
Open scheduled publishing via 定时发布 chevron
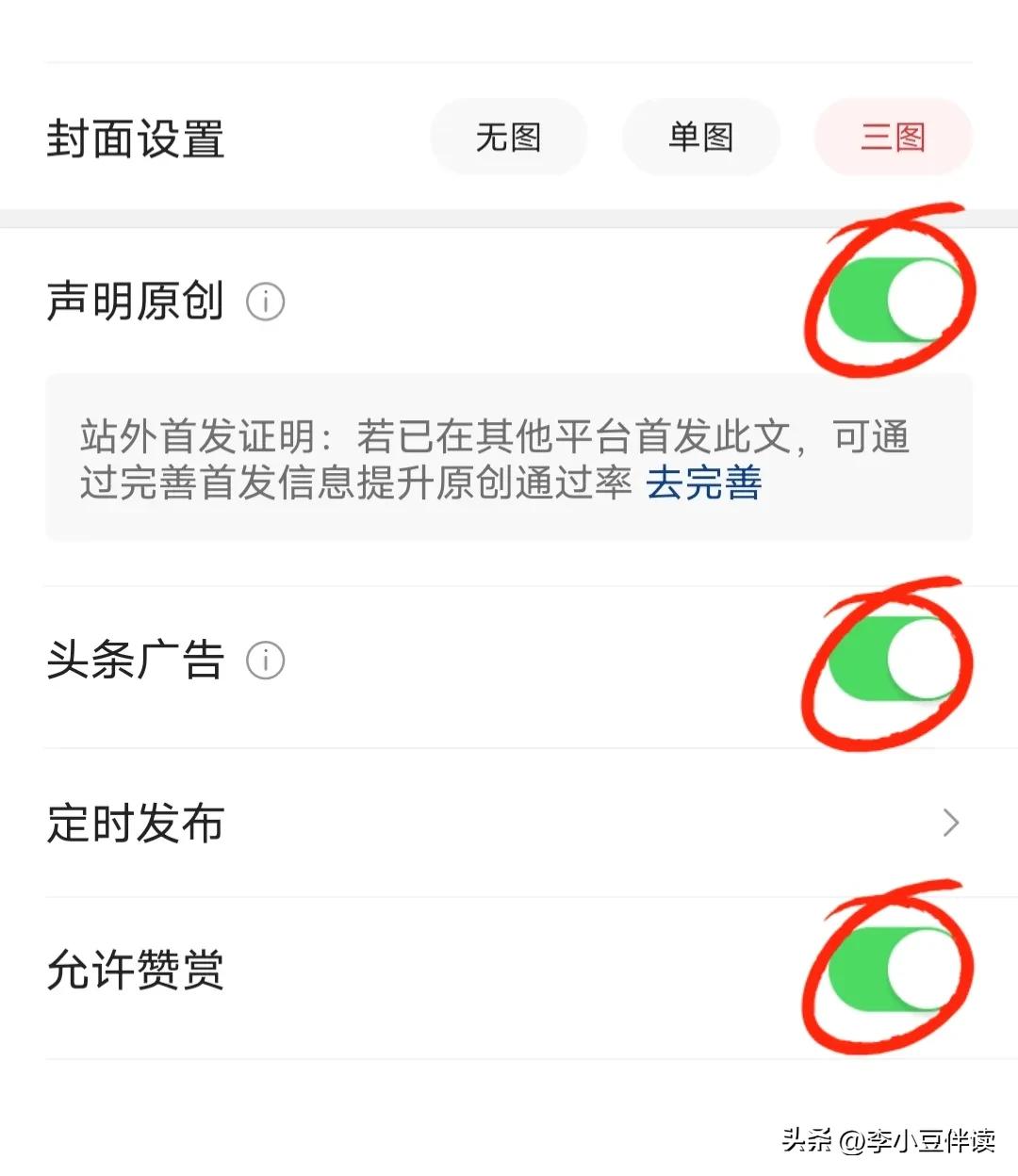coord(952,823)
